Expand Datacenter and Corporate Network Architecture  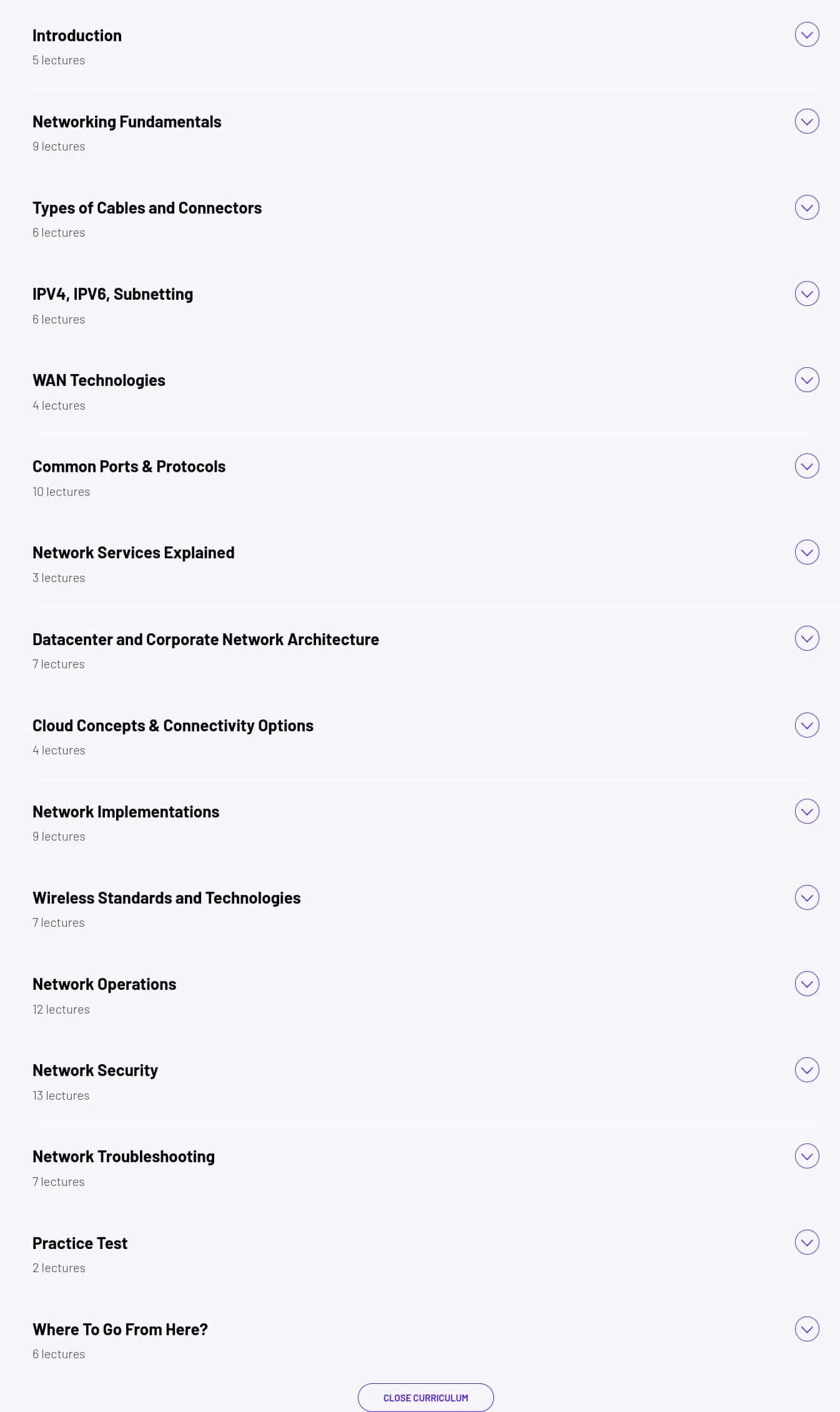(x=807, y=638)
